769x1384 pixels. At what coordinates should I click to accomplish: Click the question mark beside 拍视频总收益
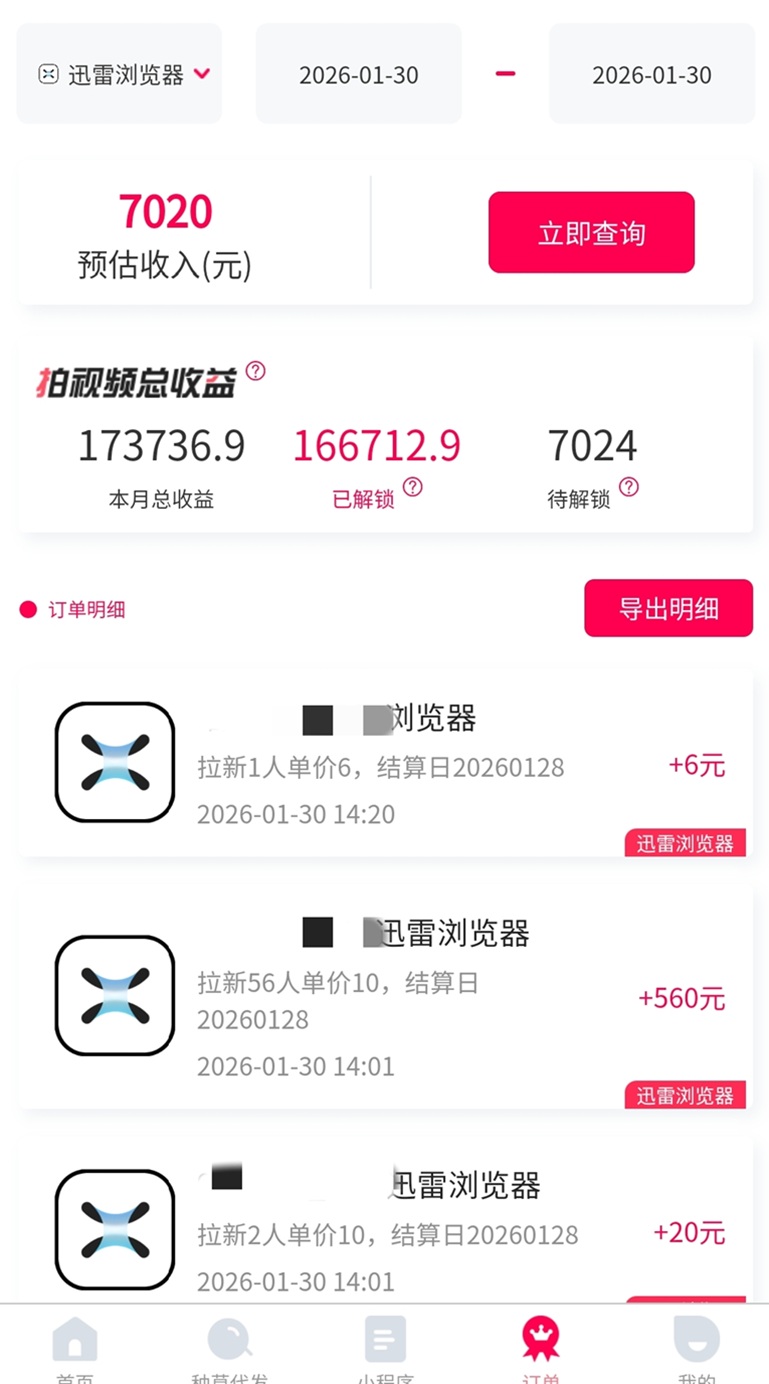[x=257, y=371]
